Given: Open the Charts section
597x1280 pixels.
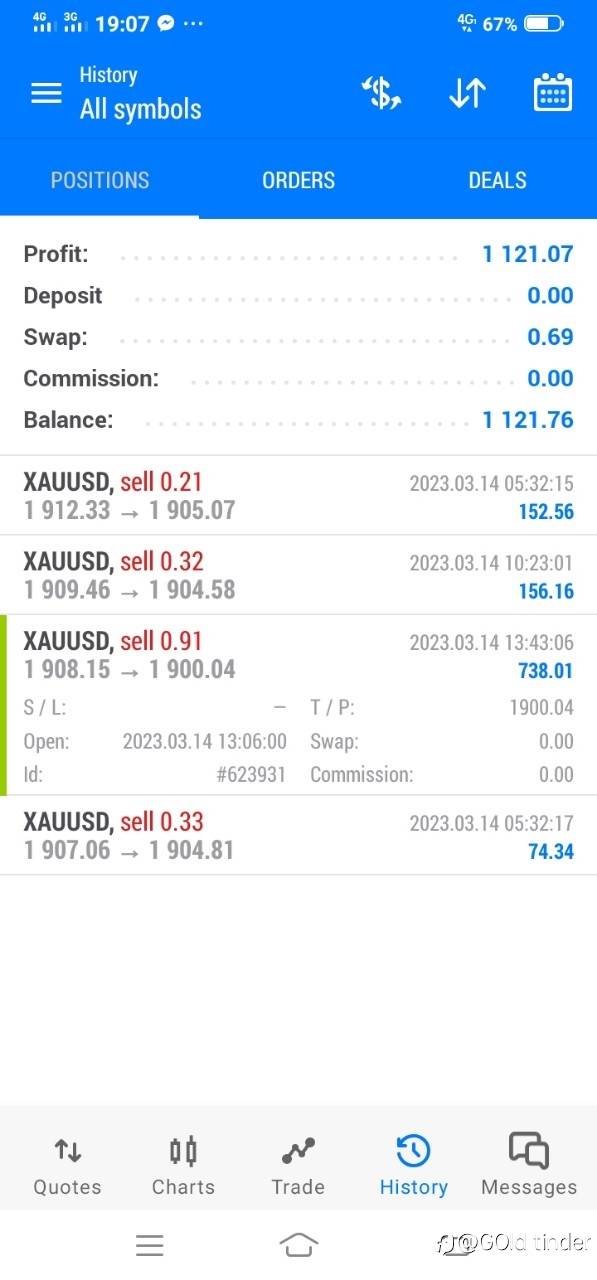Looking at the screenshot, I should tap(183, 1166).
